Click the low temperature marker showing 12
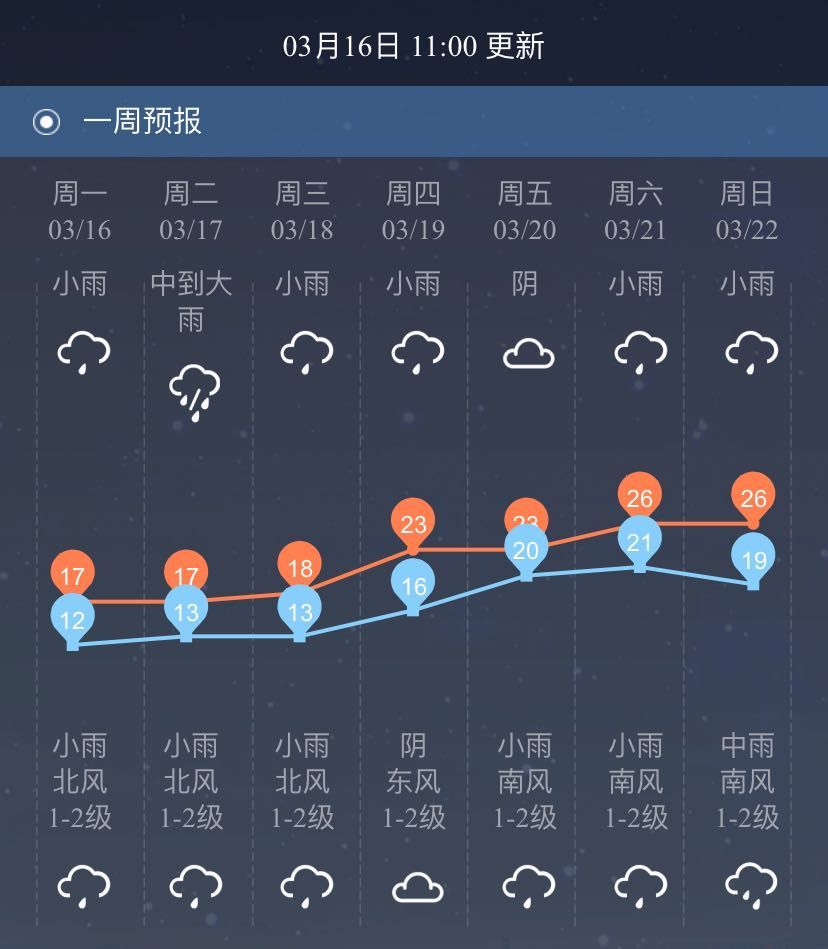 click(x=71, y=619)
